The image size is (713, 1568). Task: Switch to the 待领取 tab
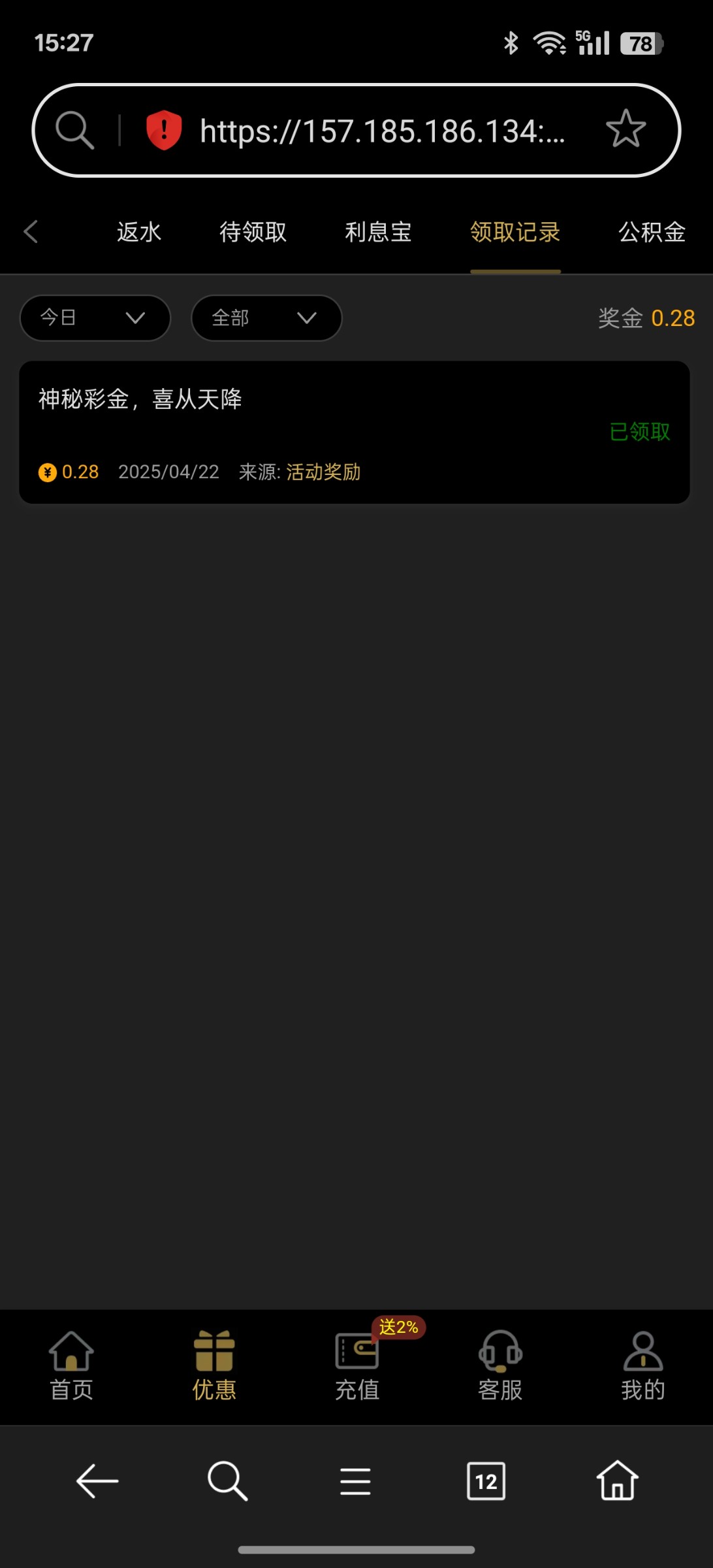[x=253, y=232]
